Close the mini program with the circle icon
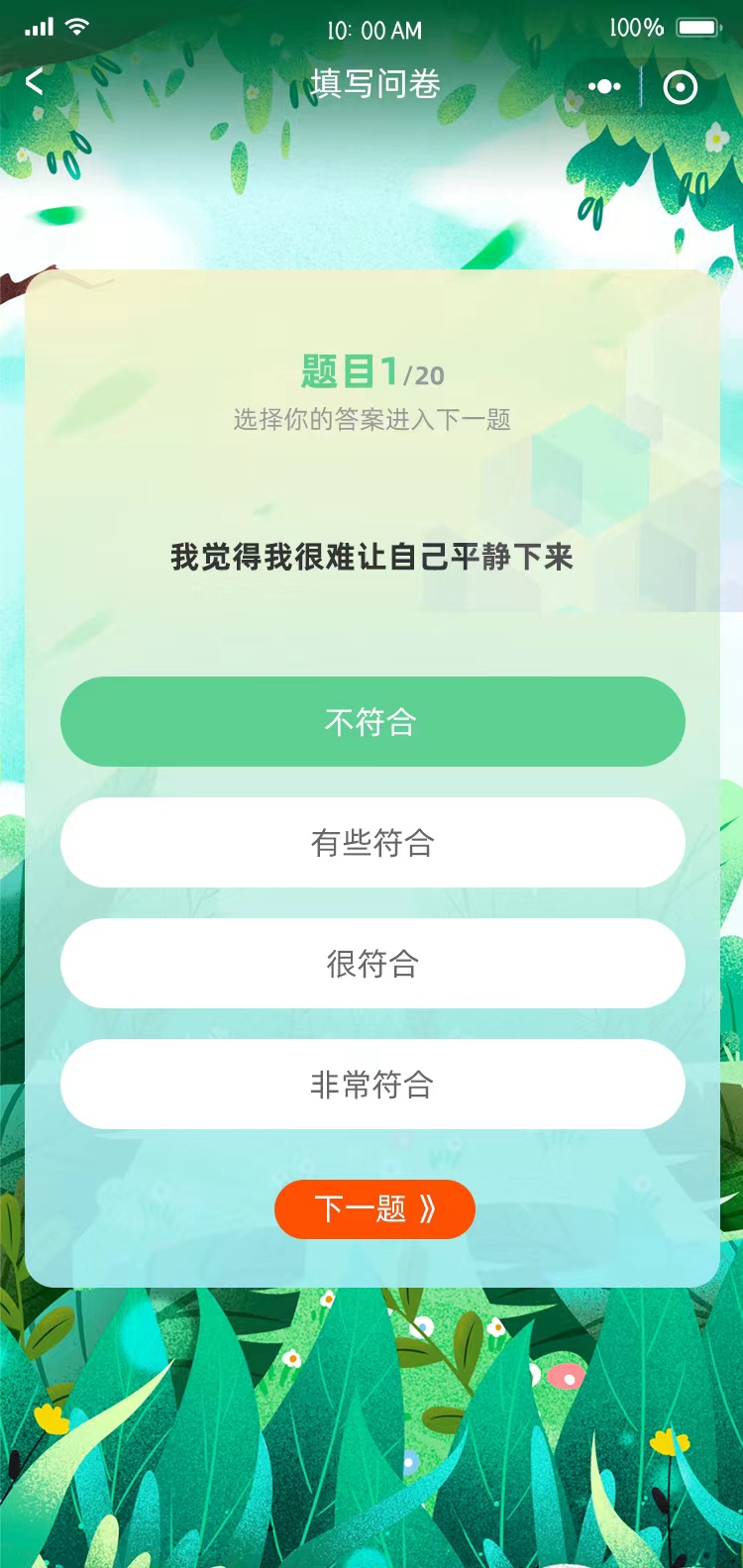This screenshot has width=743, height=1568. [x=680, y=87]
